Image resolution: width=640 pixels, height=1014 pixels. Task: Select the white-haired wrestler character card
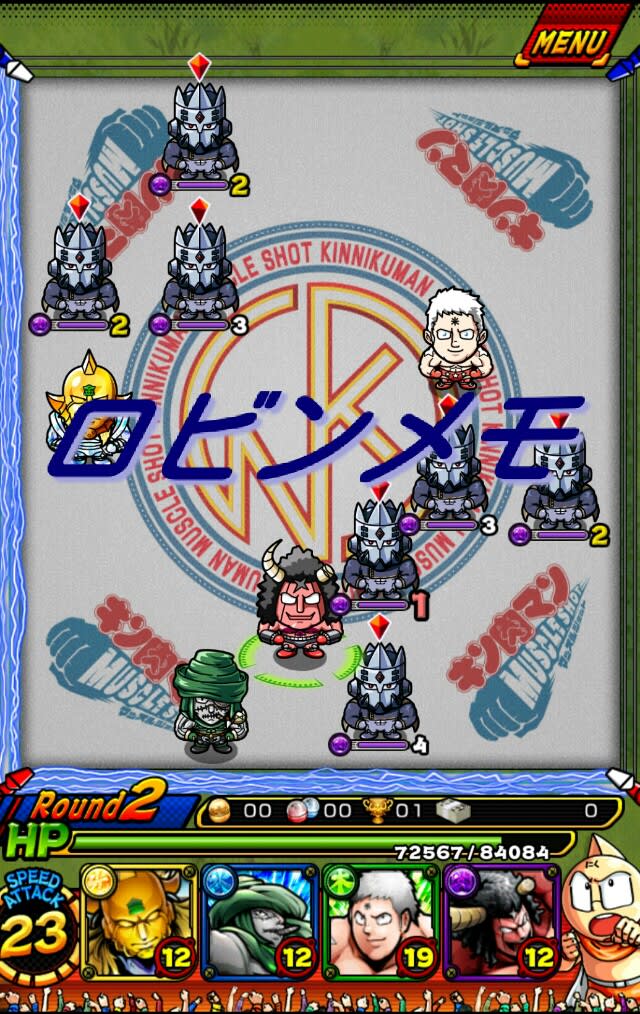[380, 921]
